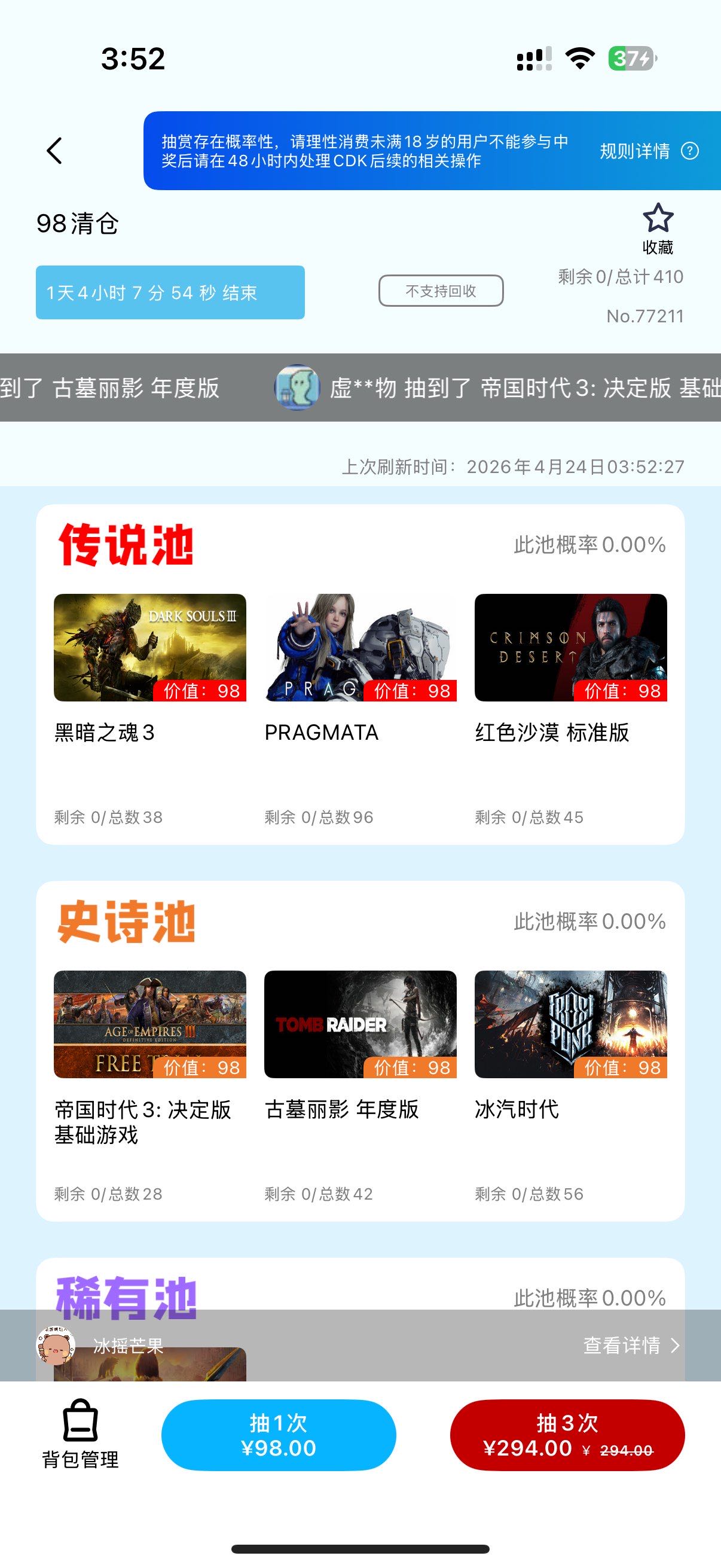The image size is (721, 1568).
Task: Open the 黑暗之魂3 prize card
Action: click(149, 648)
